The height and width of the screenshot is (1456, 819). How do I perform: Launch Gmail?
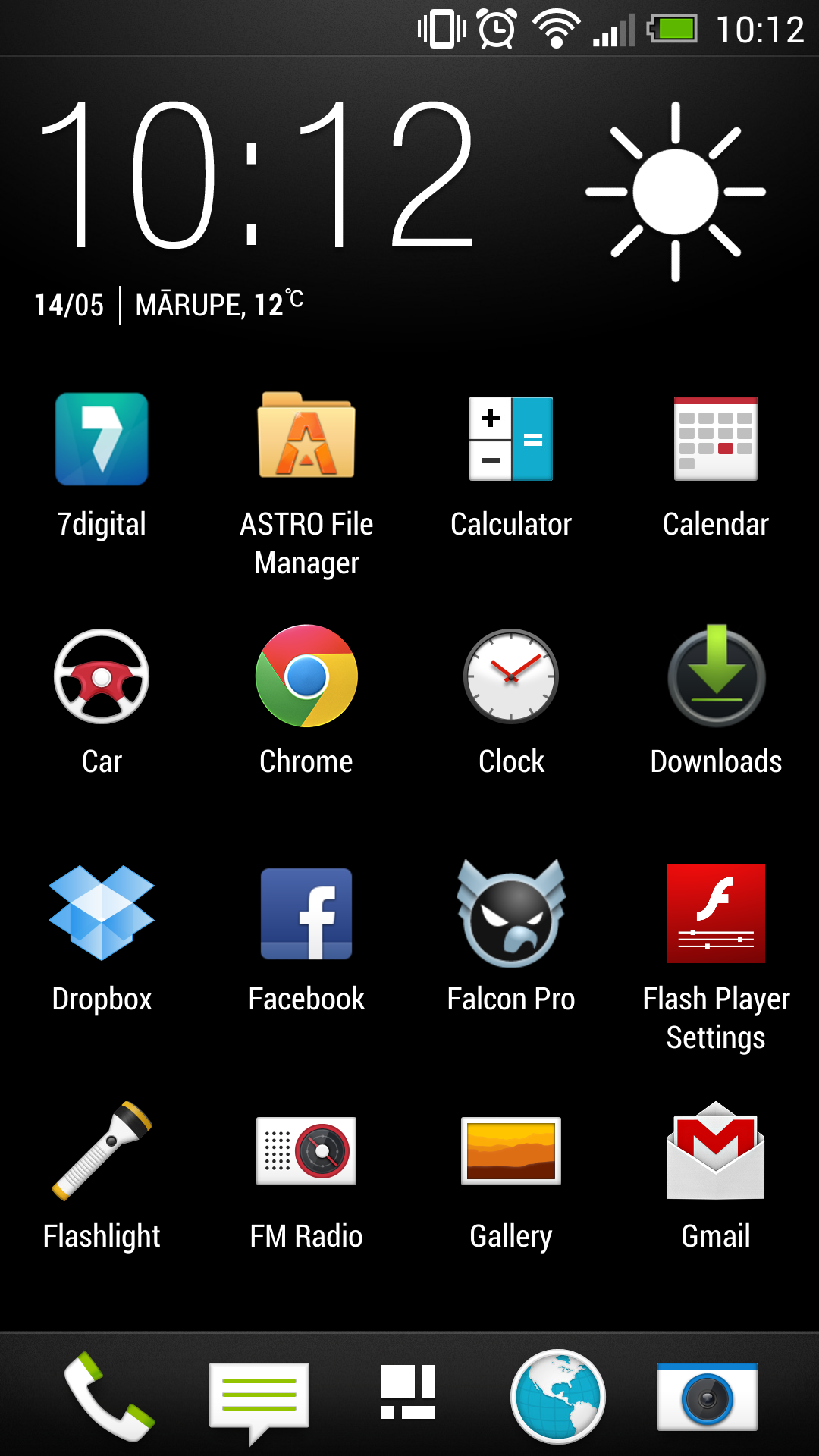tap(716, 1151)
